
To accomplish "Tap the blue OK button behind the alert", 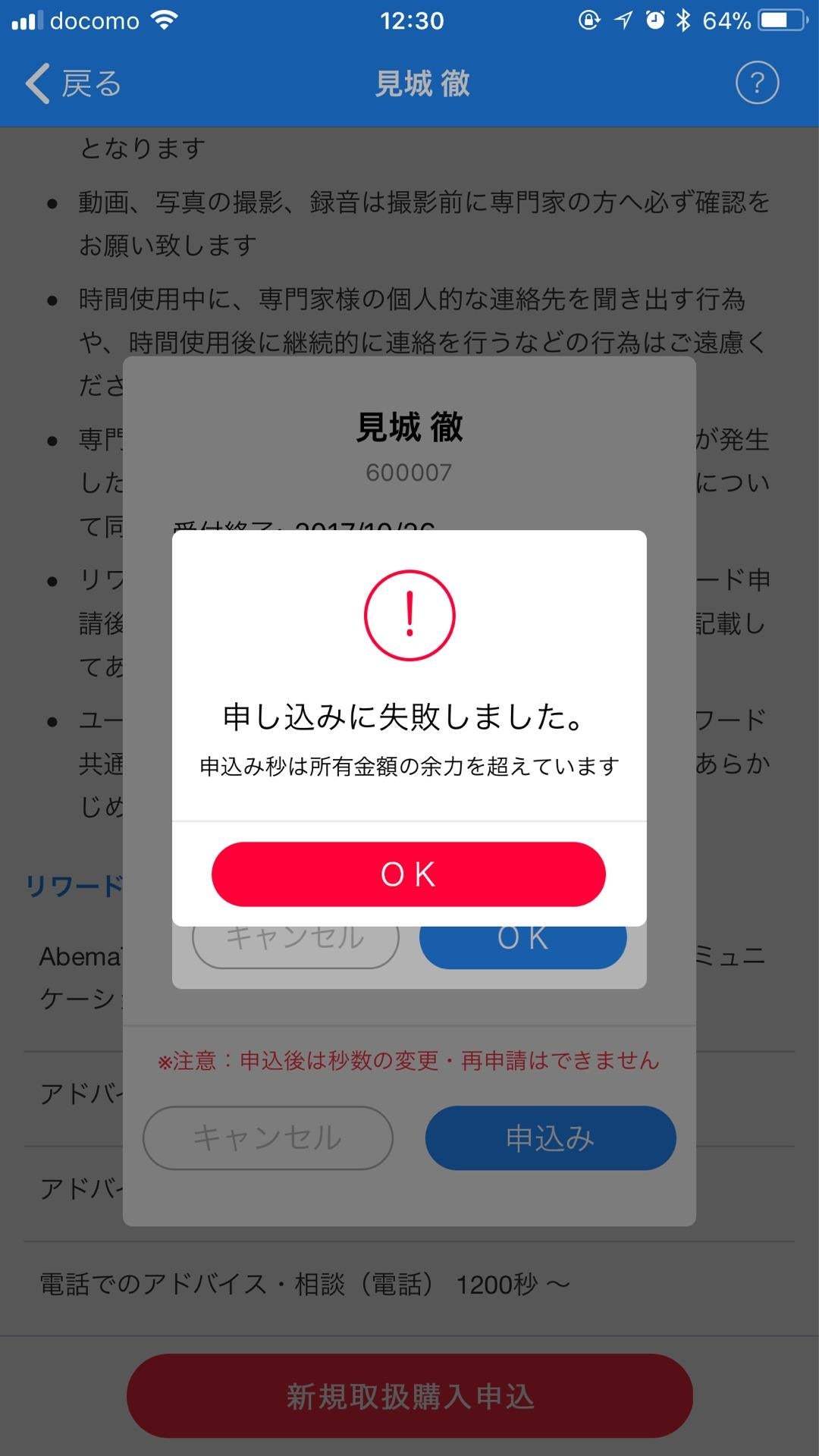I will click(523, 937).
